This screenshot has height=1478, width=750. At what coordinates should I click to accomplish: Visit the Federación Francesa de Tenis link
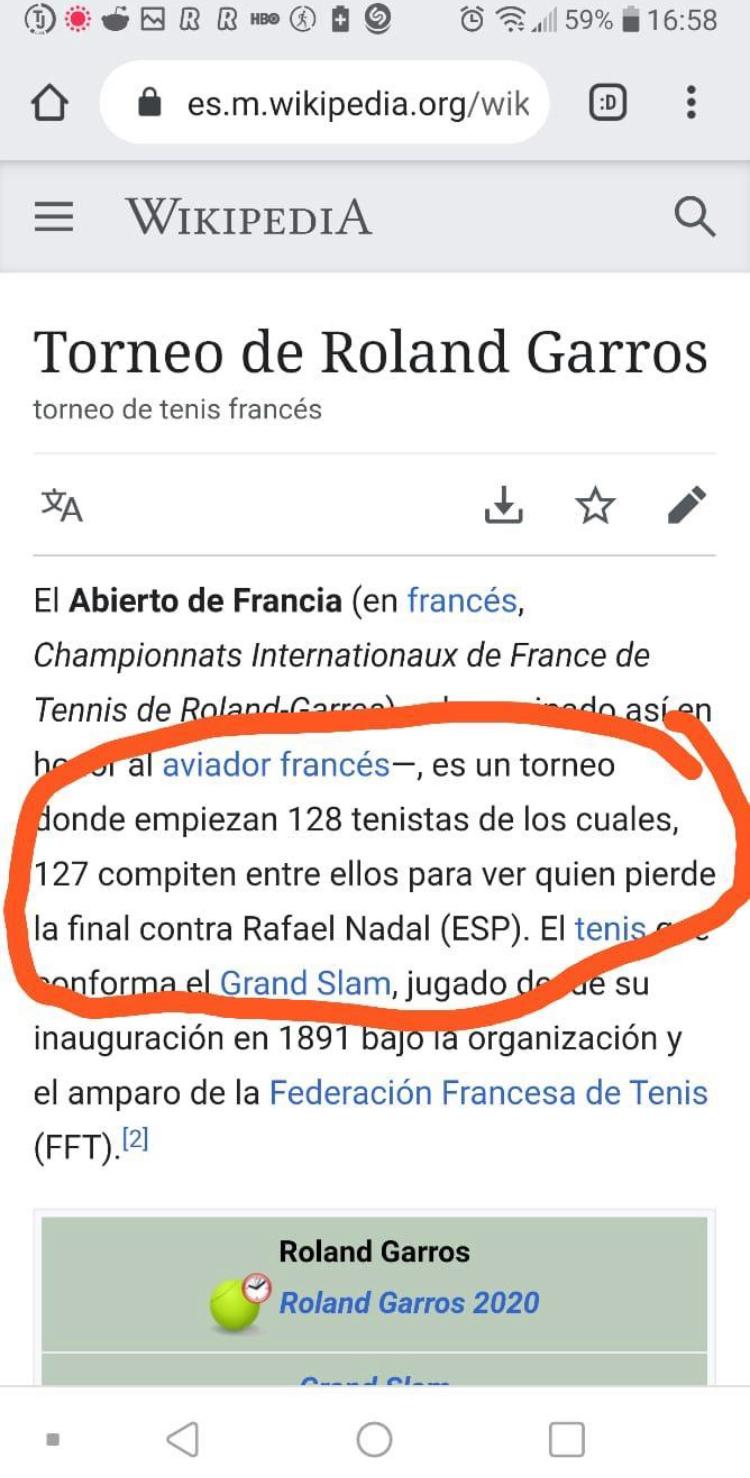pos(488,1092)
